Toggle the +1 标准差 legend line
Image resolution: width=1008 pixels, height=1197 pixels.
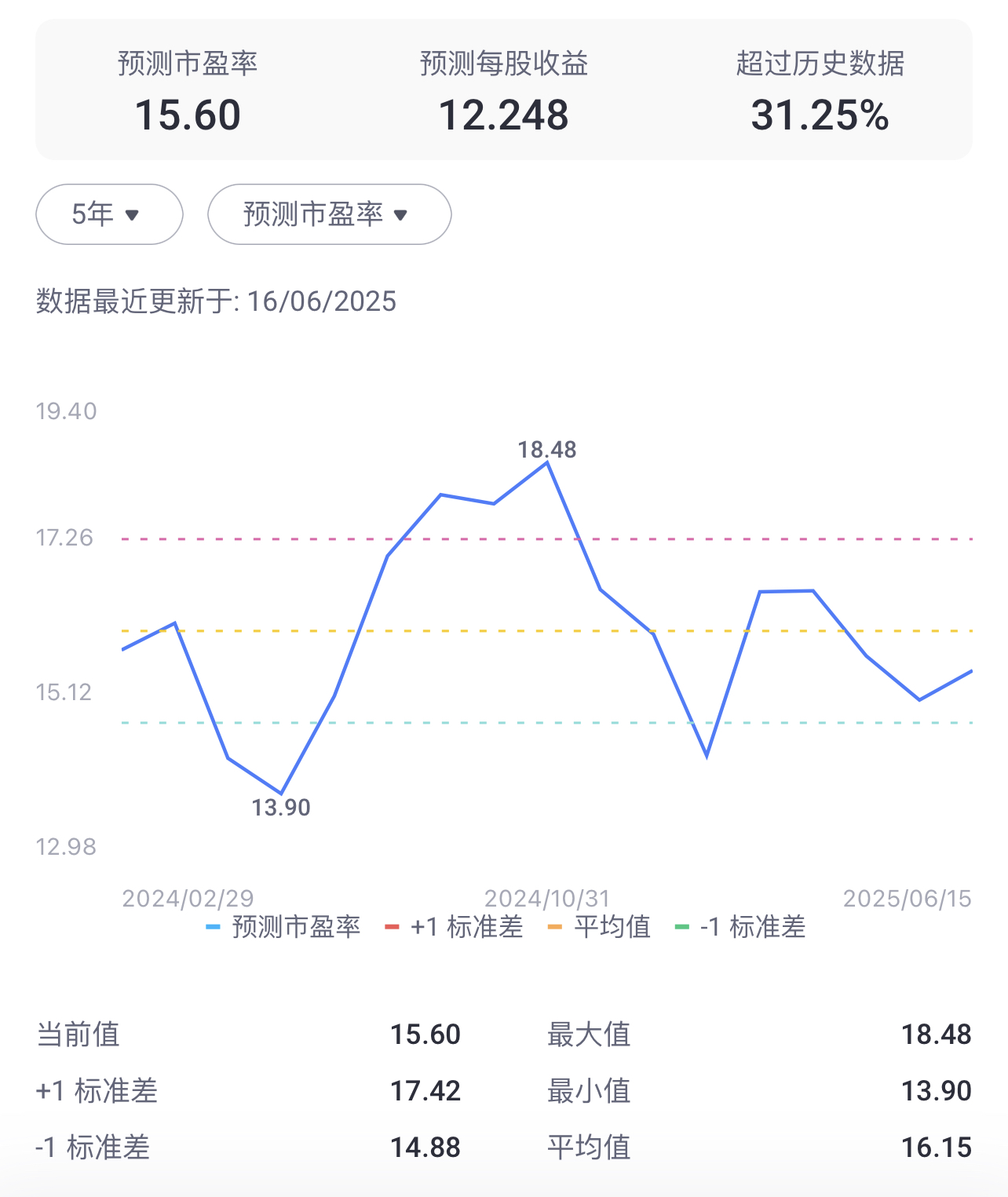(455, 927)
